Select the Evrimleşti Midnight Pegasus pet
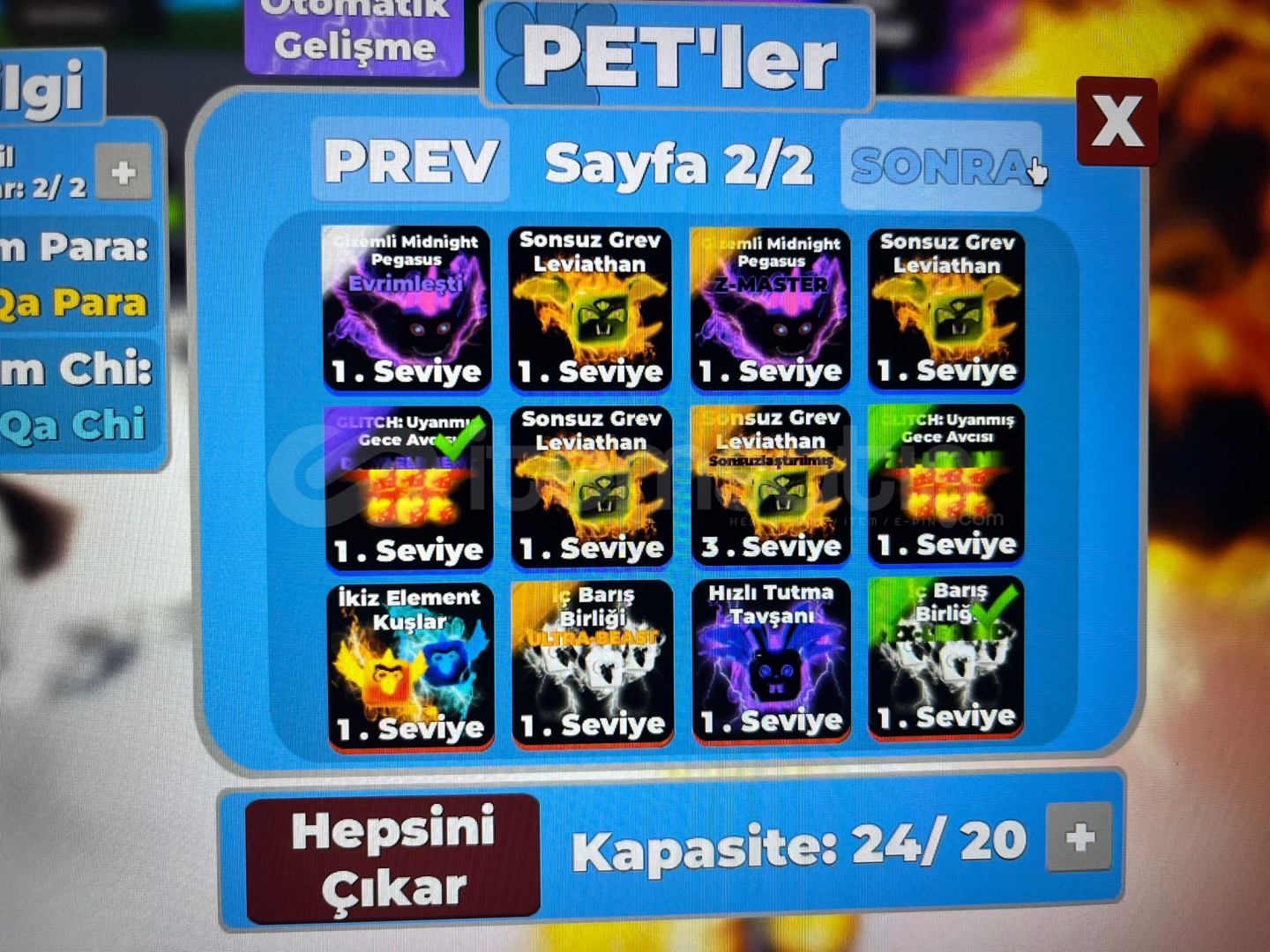 point(407,309)
